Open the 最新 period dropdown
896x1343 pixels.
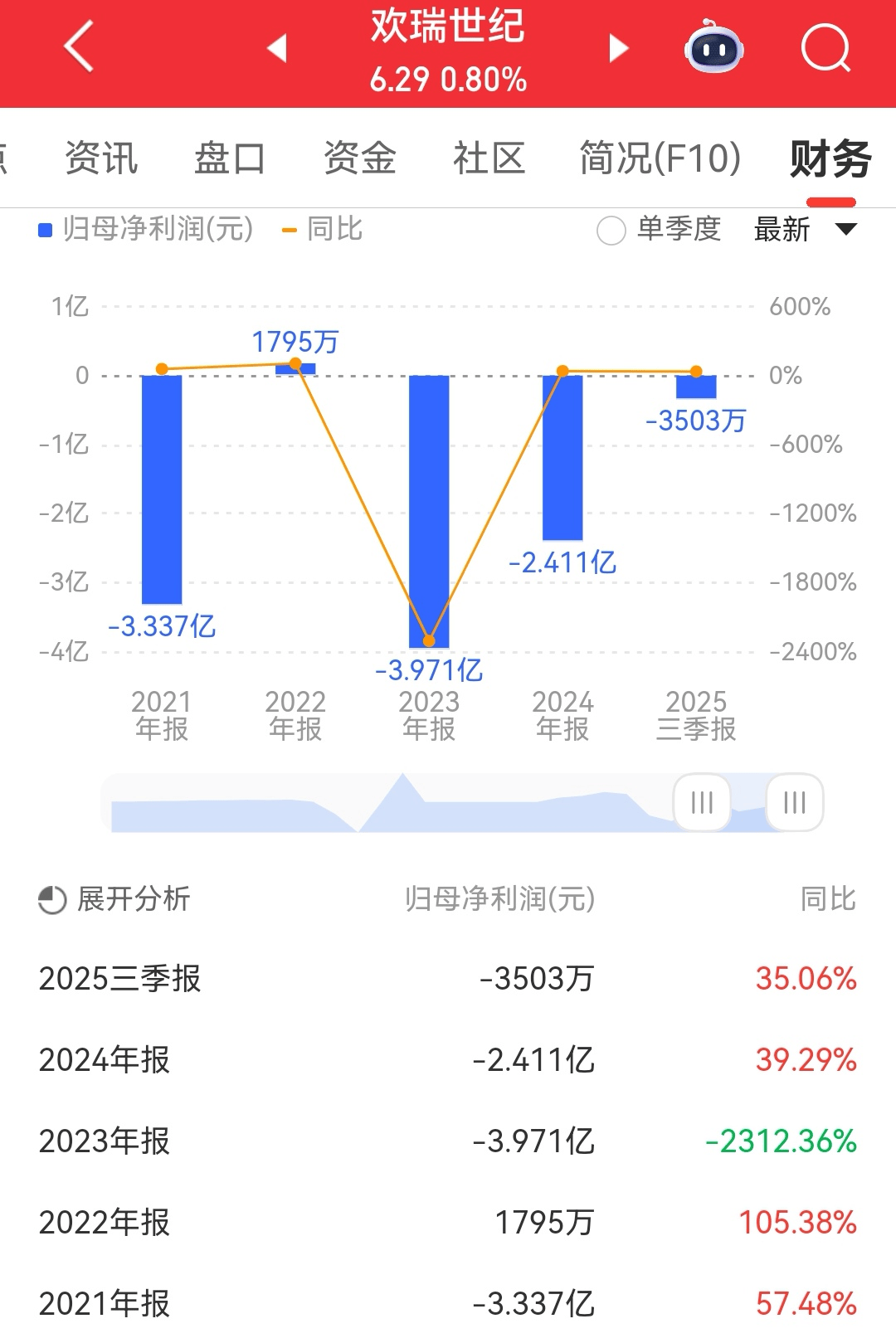click(x=804, y=230)
